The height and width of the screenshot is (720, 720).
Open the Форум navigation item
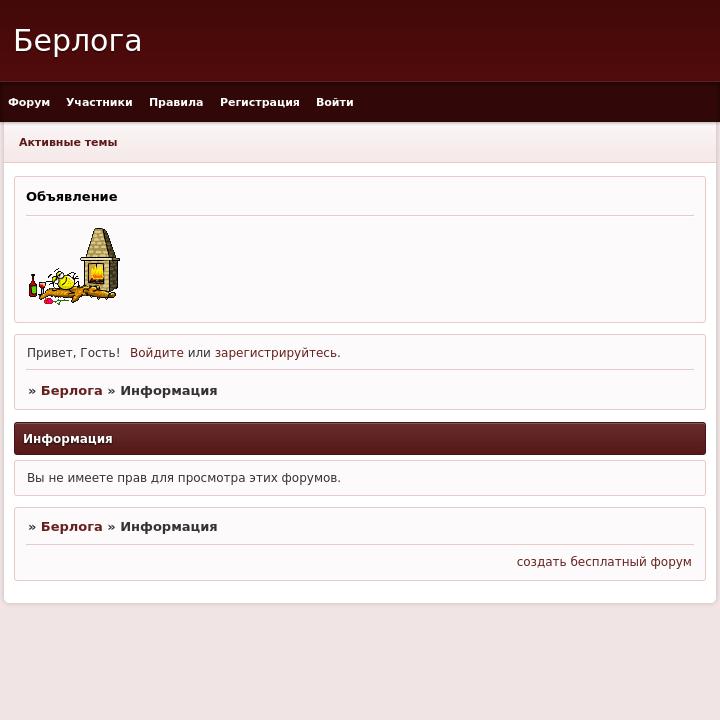(x=29, y=102)
